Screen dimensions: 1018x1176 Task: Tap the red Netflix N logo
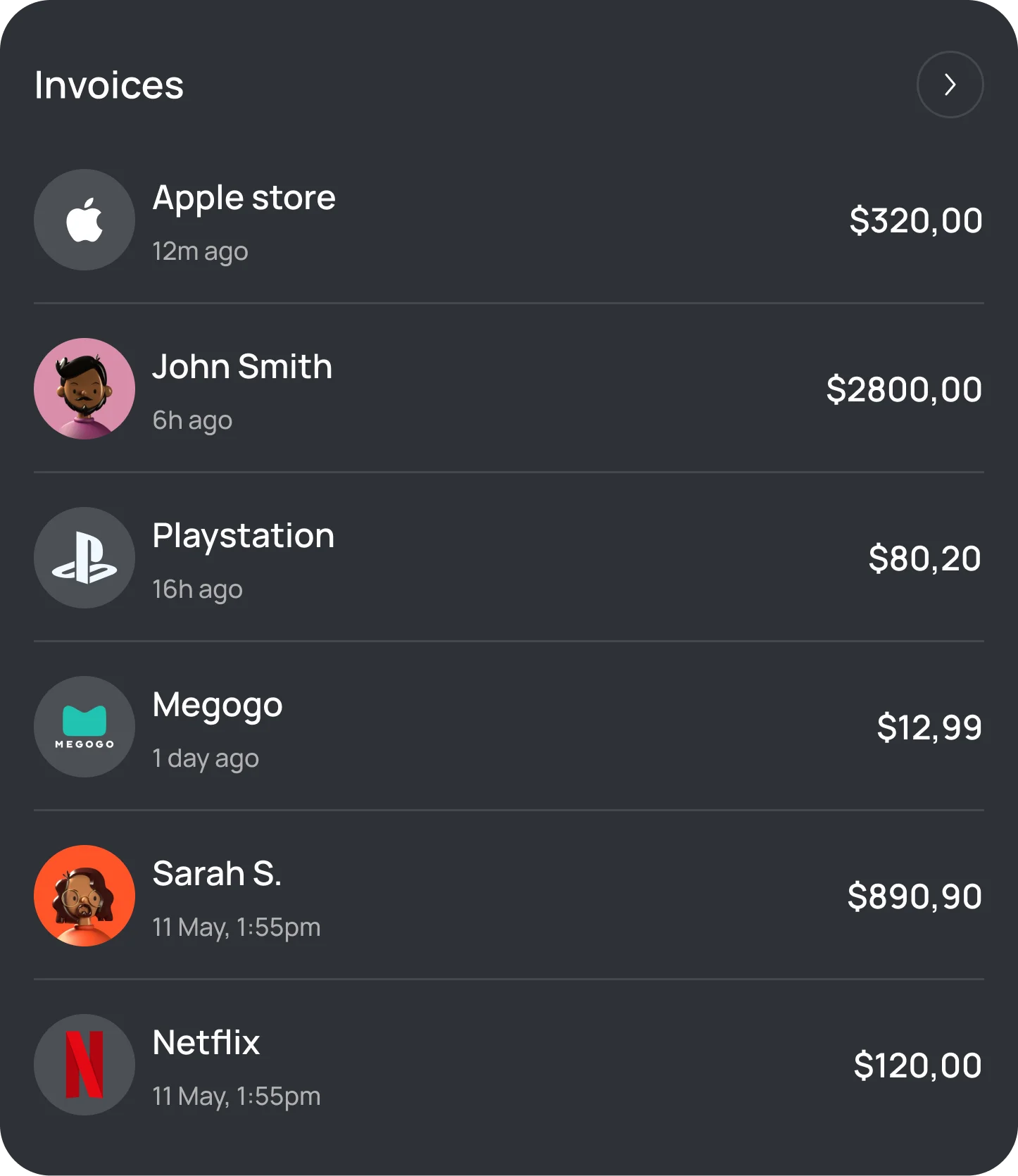point(84,1065)
